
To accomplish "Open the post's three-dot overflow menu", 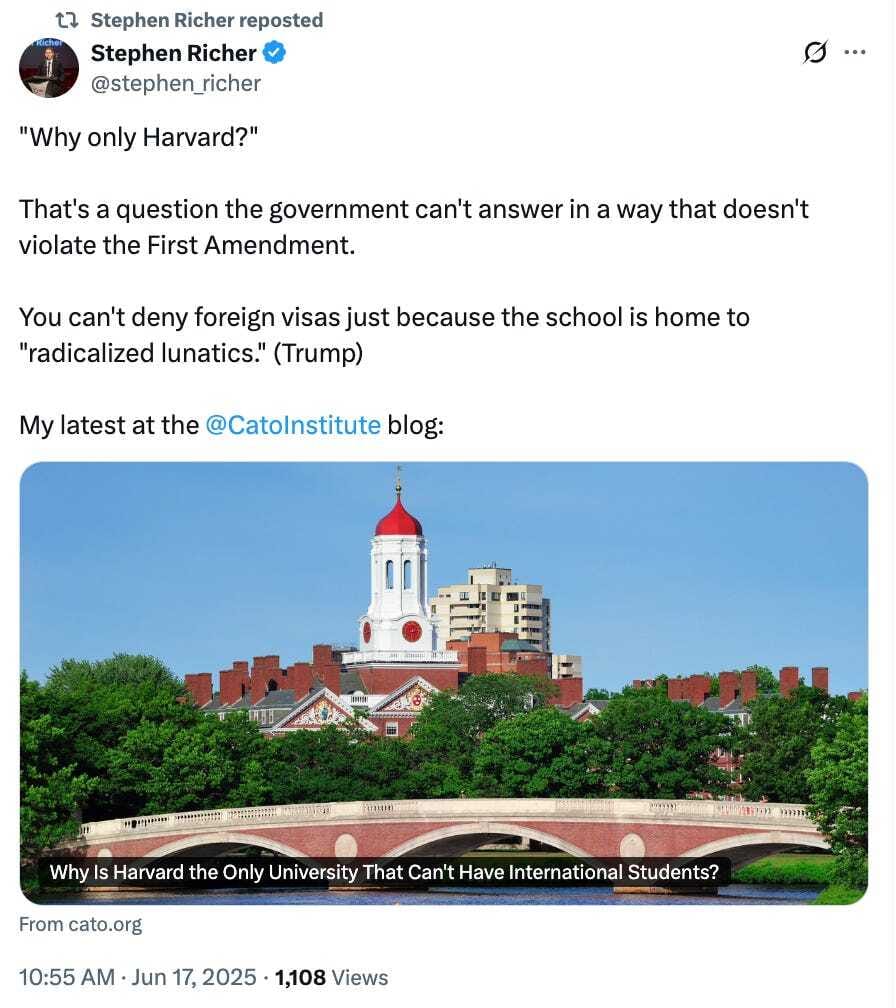I will [x=854, y=53].
